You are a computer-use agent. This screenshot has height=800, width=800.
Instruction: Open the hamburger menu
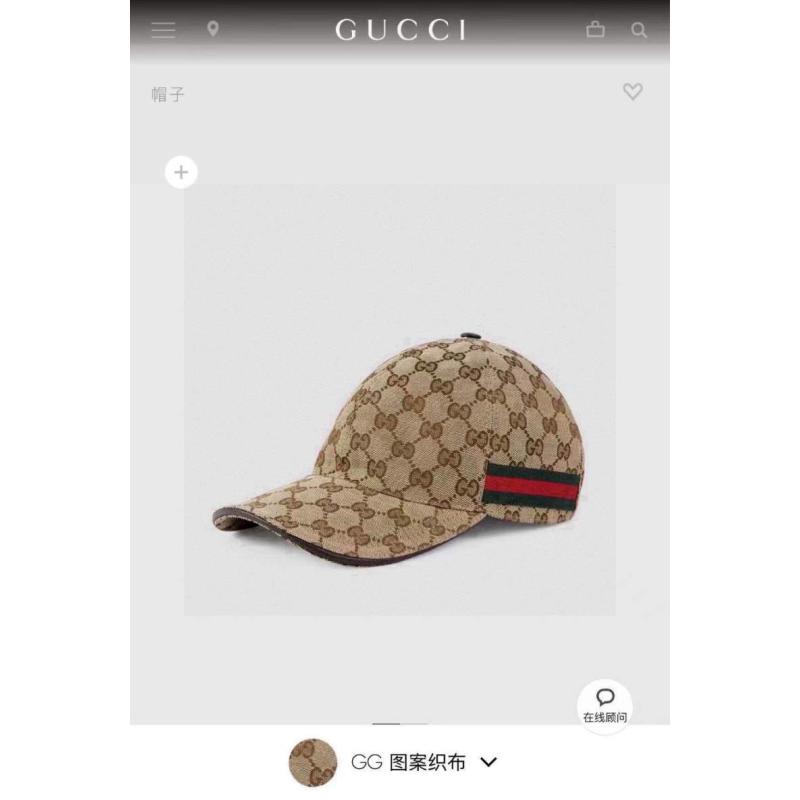(x=163, y=30)
